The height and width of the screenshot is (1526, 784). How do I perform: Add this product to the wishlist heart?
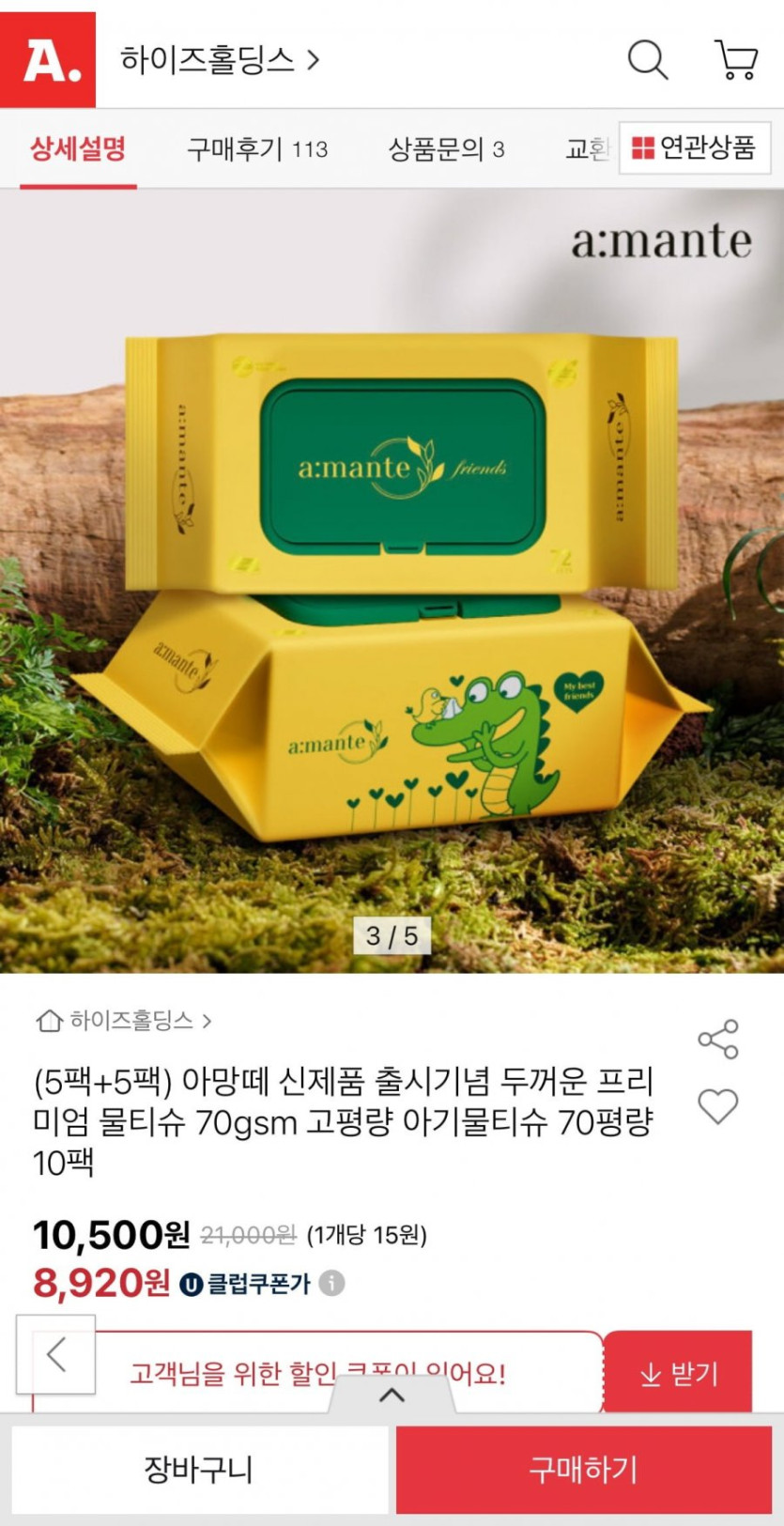[718, 1106]
